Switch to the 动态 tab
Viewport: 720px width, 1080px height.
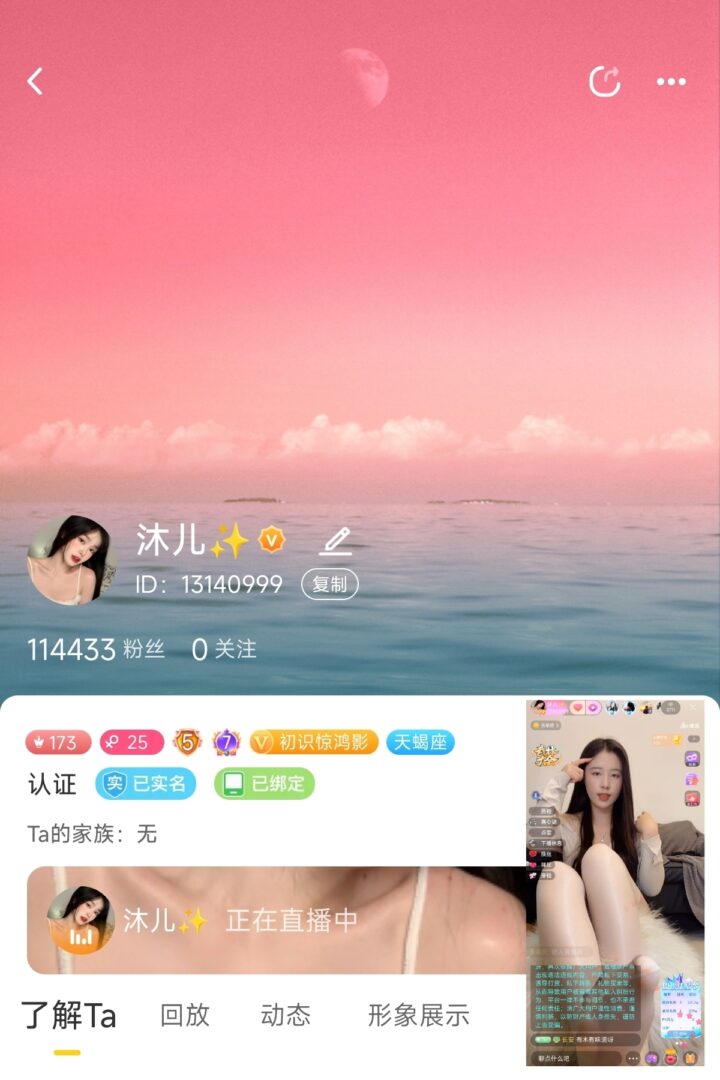click(285, 1015)
